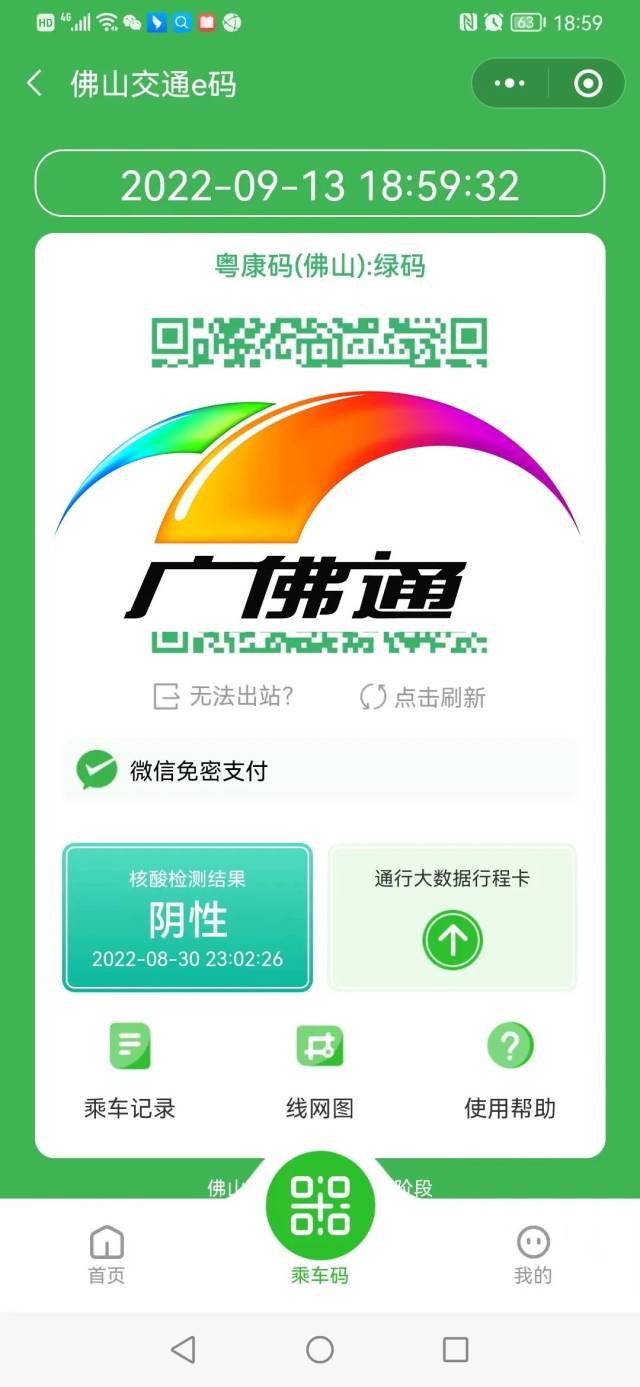Screen dimensions: 640x1387
Task: Open 通行大数据行程卡
Action: click(x=452, y=918)
